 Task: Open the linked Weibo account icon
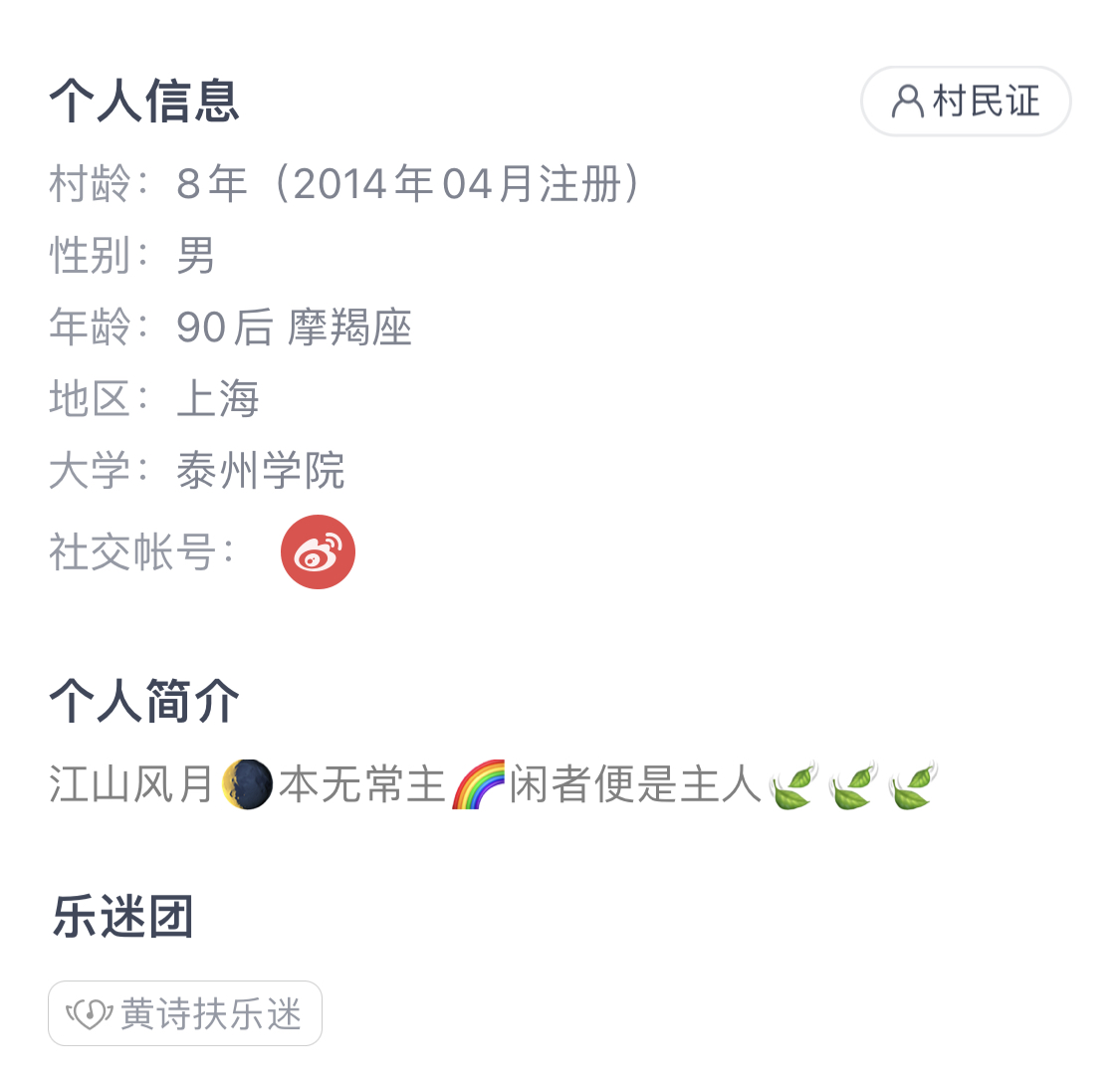(318, 552)
